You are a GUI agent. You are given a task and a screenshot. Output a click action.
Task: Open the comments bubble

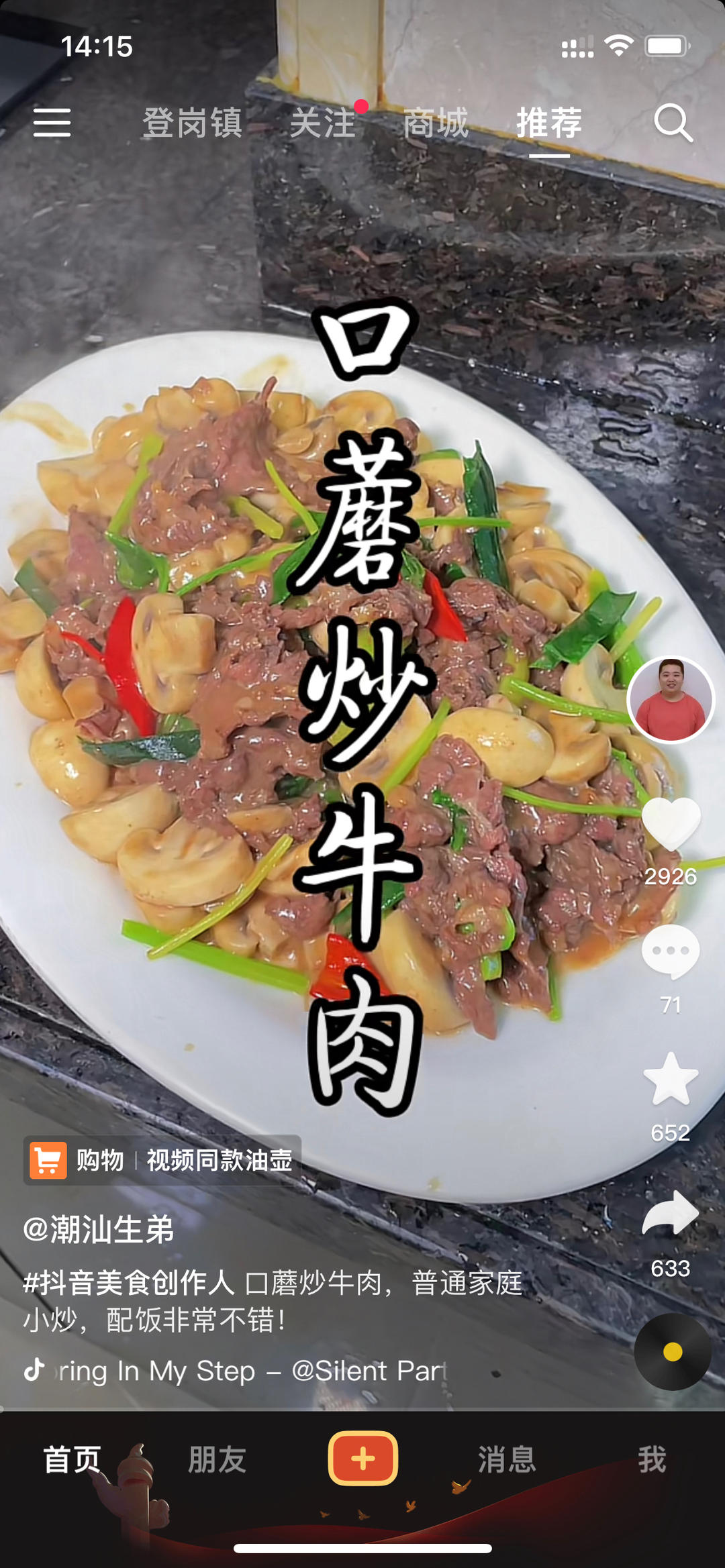pyautogui.click(x=671, y=951)
